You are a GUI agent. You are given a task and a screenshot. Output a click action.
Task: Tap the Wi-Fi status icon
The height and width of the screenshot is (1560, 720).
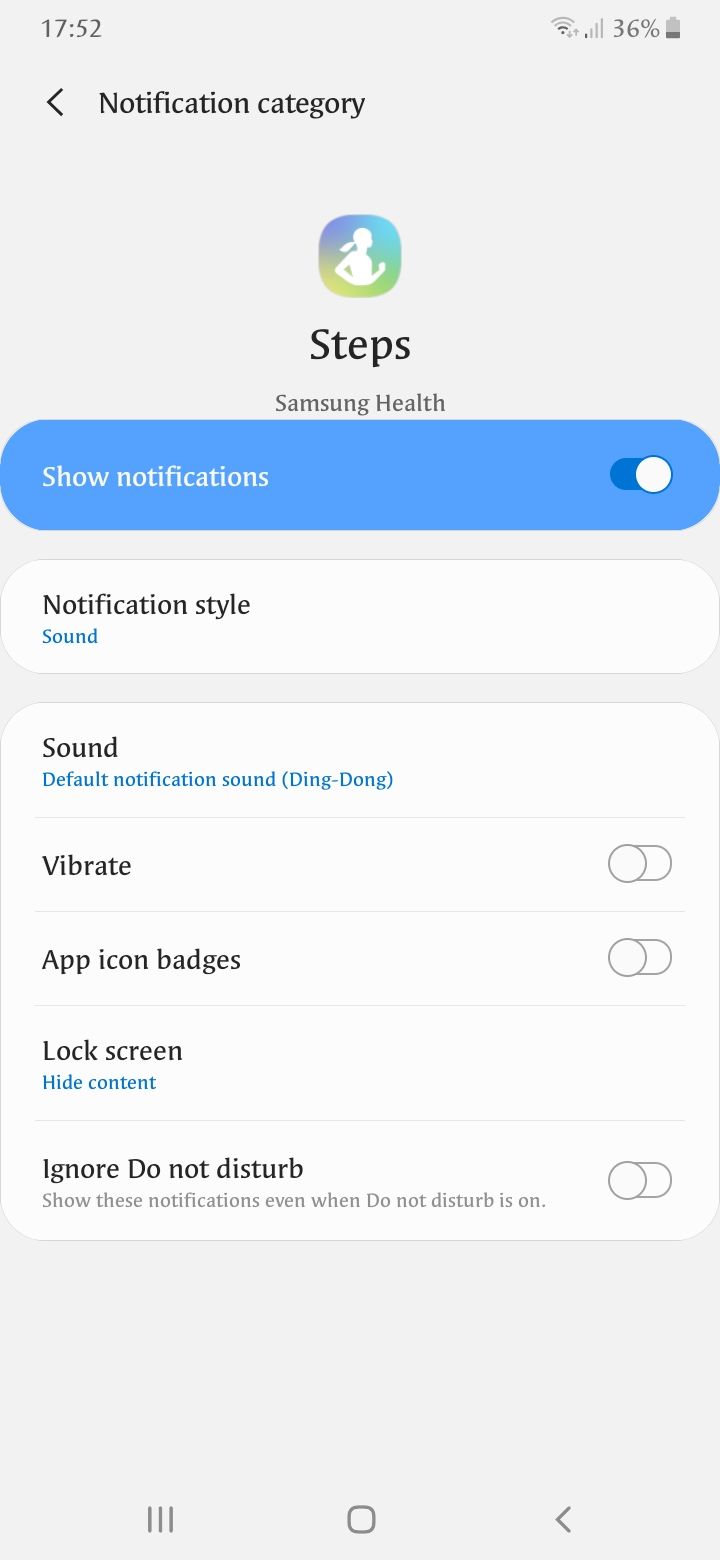[564, 28]
